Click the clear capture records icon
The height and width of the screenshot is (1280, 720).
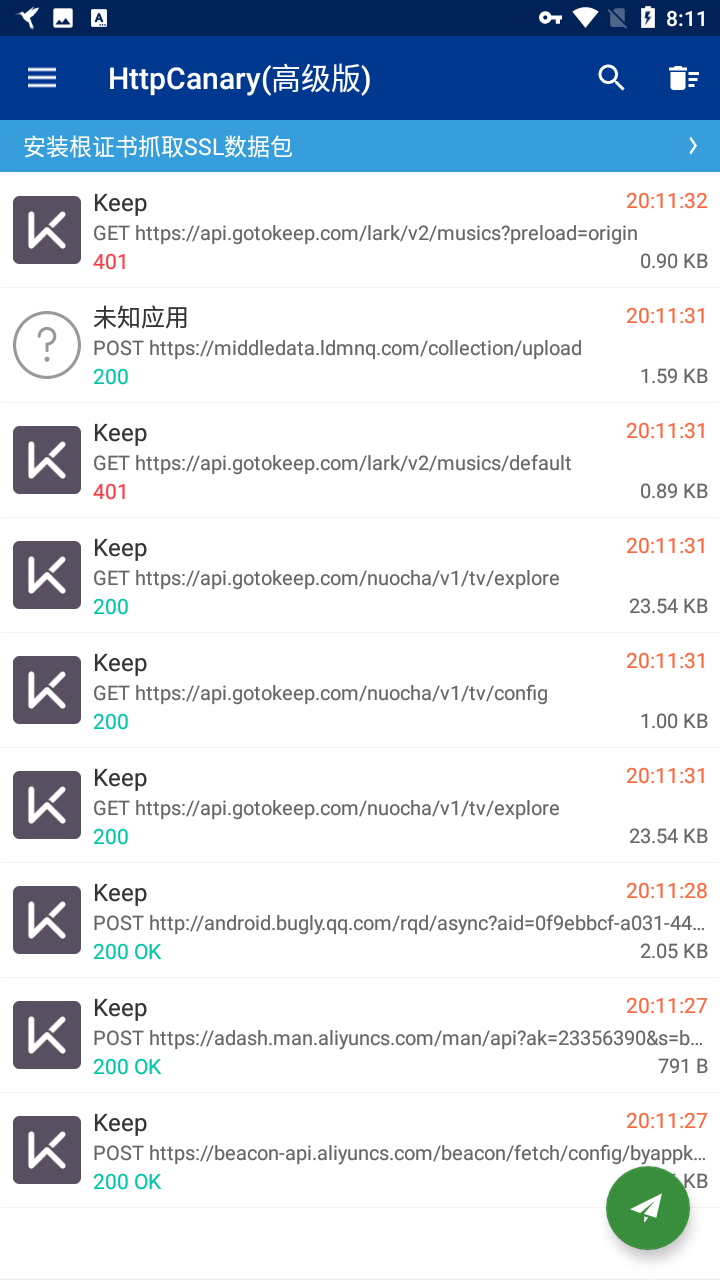(683, 77)
